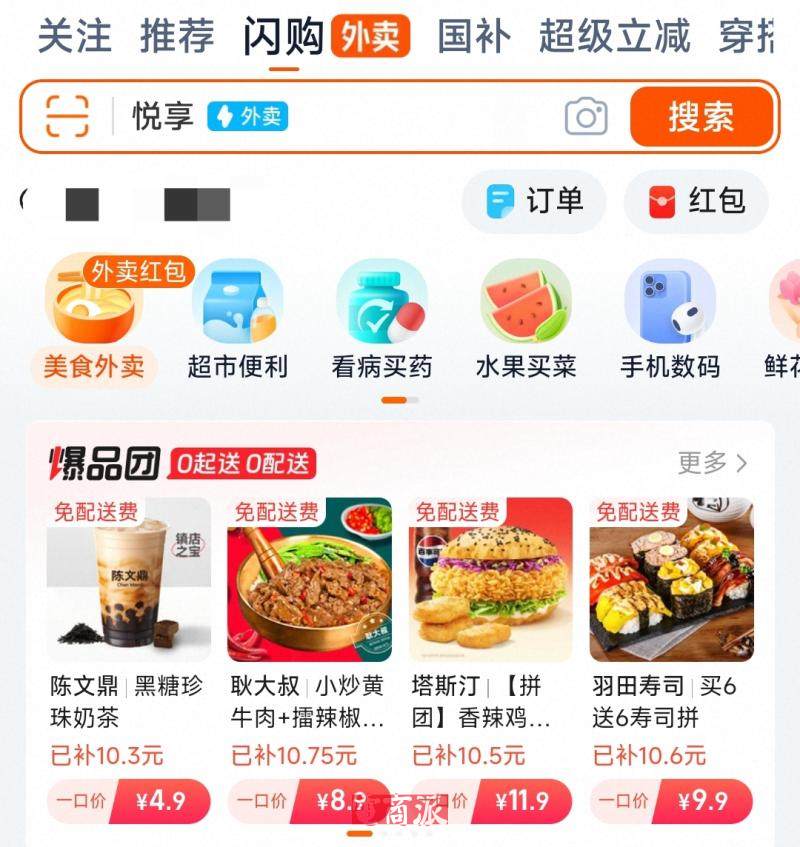This screenshot has height=847, width=800.
Task: Open 超市便利 category
Action: [x=238, y=320]
